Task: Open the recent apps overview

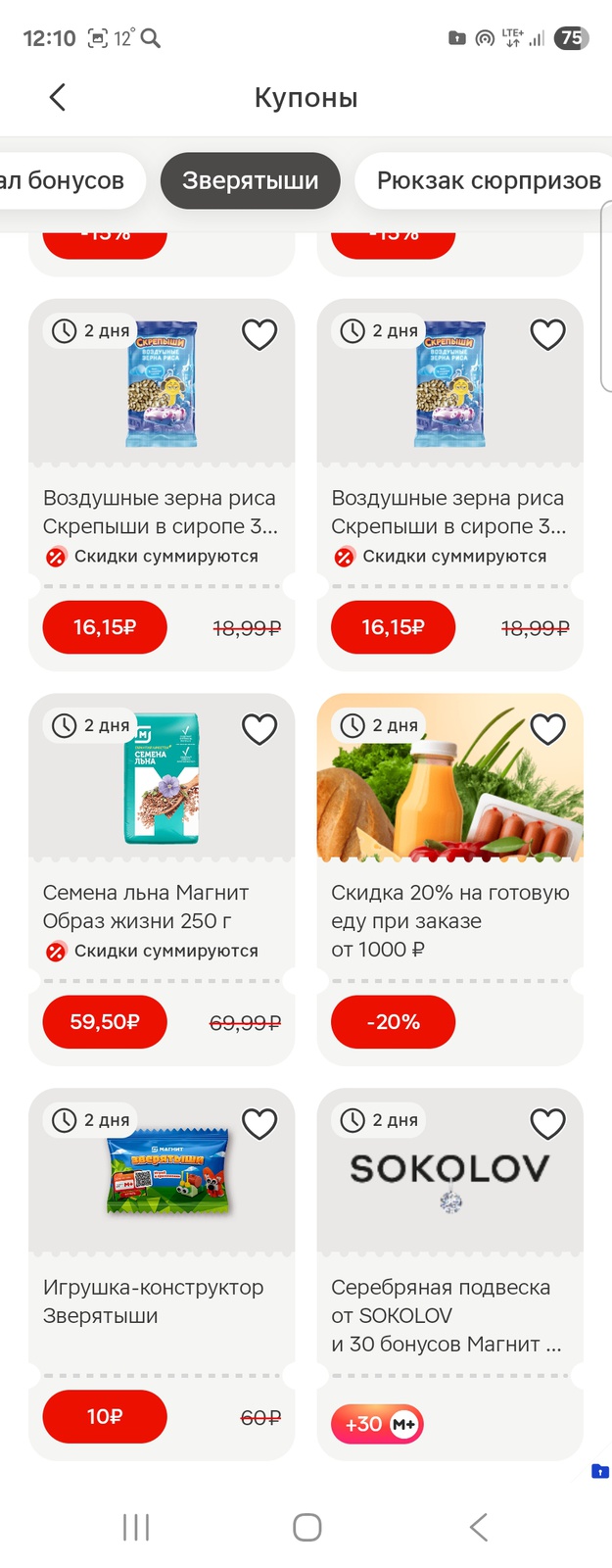Action: coord(136,1527)
